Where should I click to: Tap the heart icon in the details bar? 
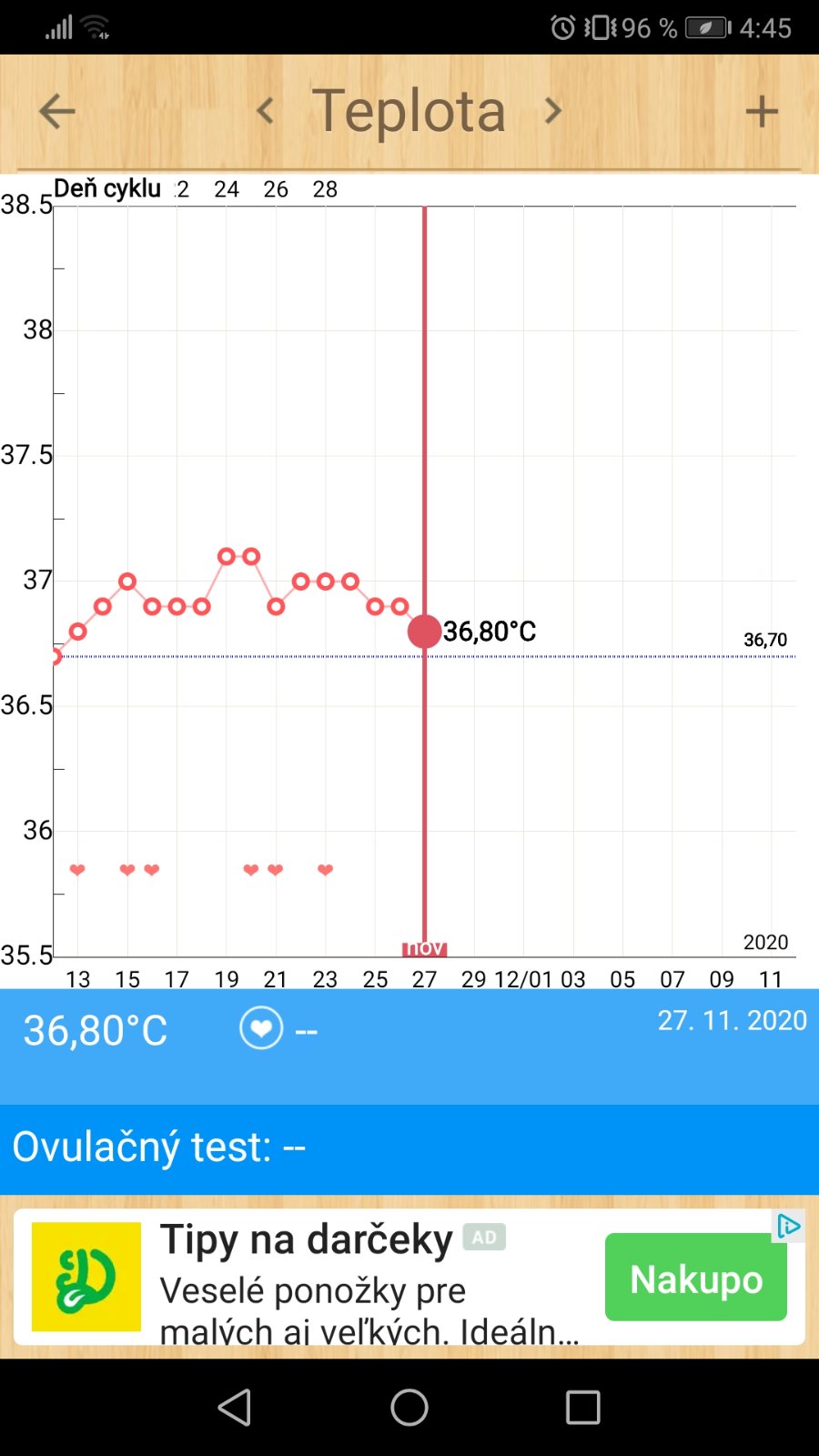coord(261,1028)
